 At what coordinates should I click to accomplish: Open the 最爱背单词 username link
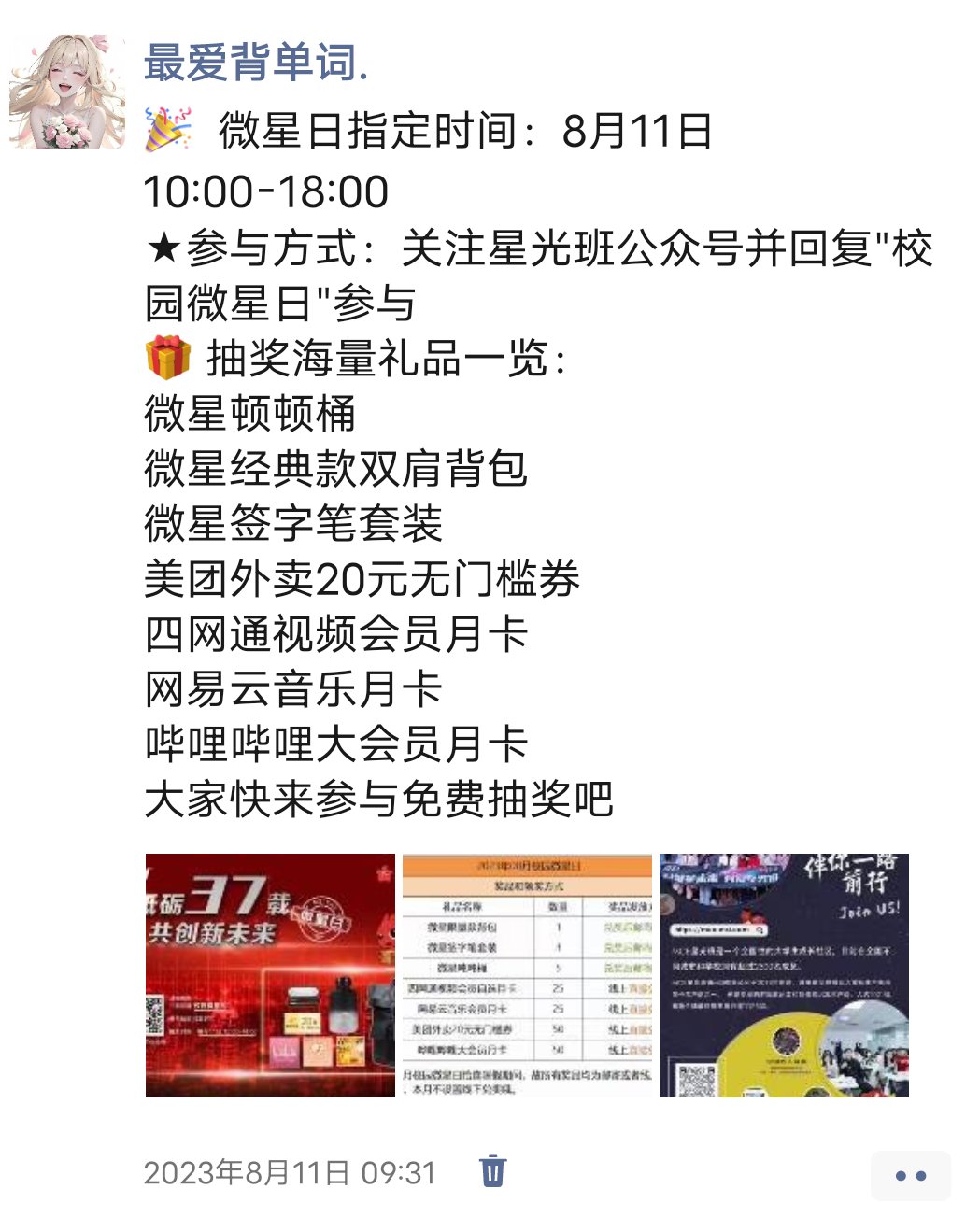[x=256, y=63]
